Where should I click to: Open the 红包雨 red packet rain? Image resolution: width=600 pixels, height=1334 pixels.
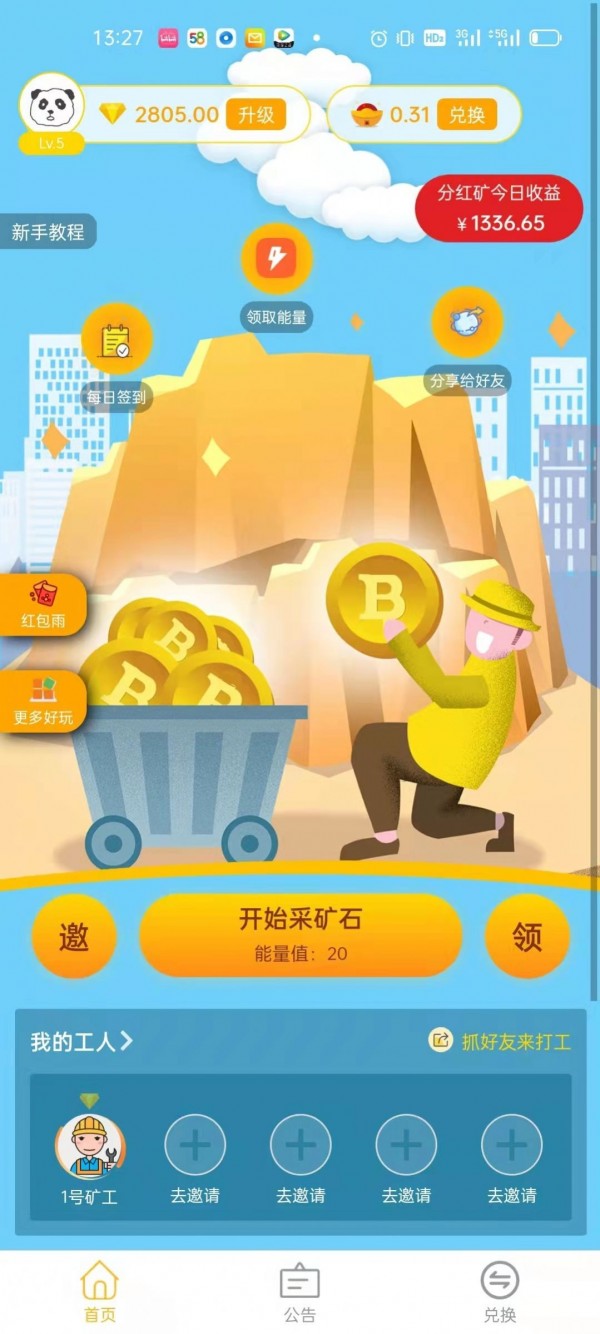42,603
